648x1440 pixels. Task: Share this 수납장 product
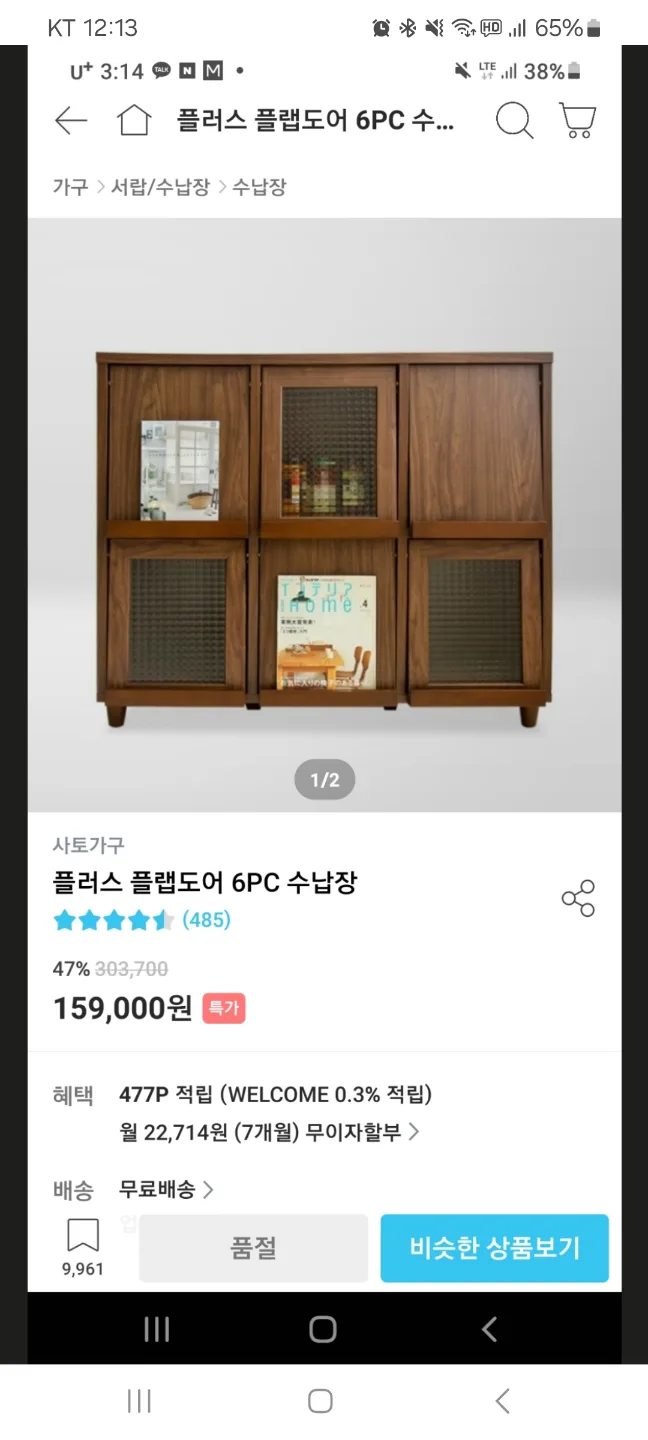click(578, 898)
